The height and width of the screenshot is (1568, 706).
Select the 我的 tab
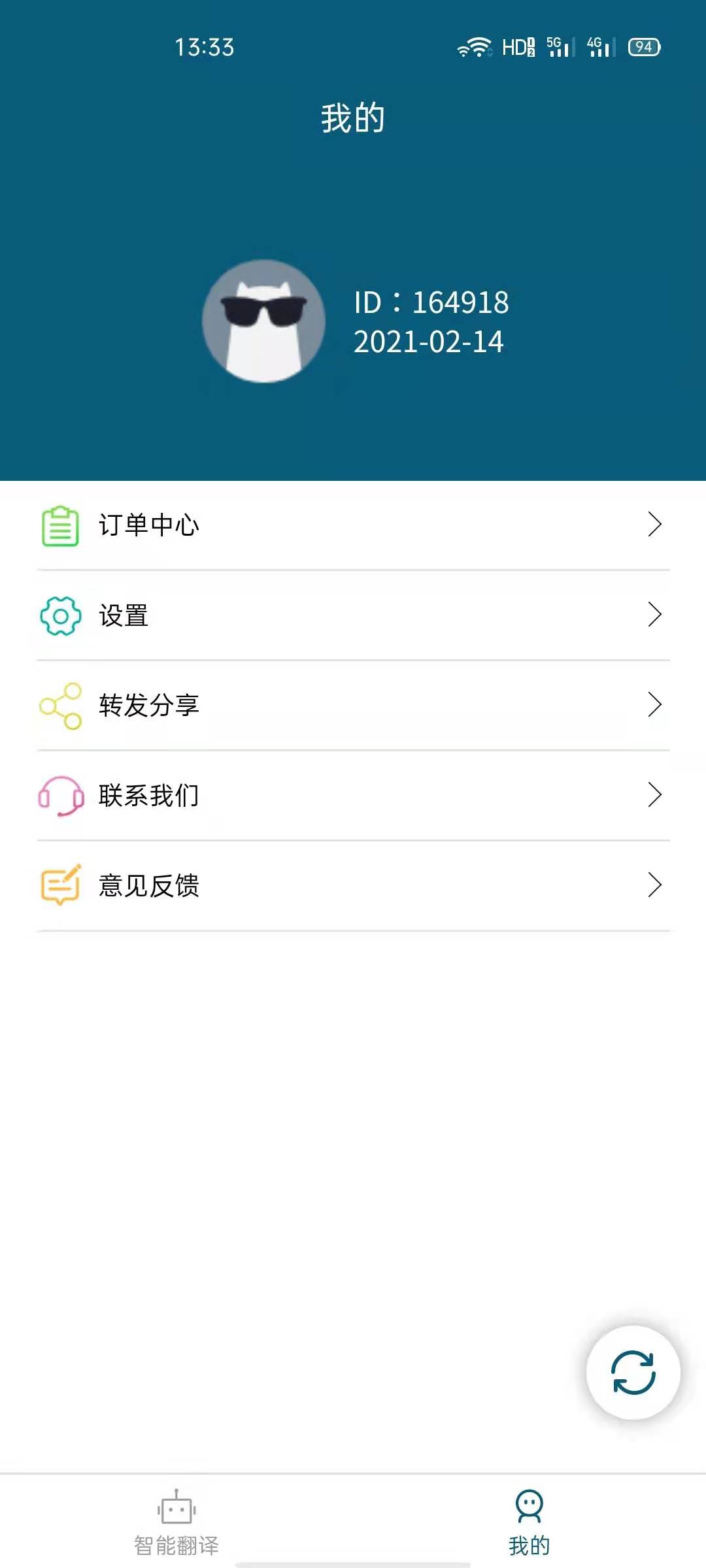click(529, 1524)
